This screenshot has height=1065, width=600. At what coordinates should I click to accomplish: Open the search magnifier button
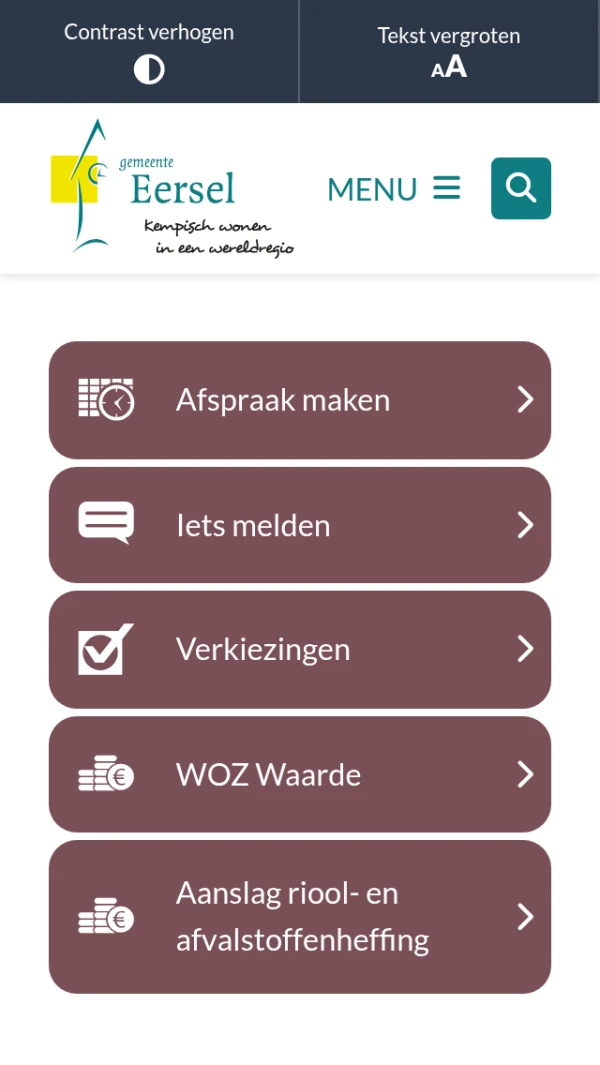(520, 188)
